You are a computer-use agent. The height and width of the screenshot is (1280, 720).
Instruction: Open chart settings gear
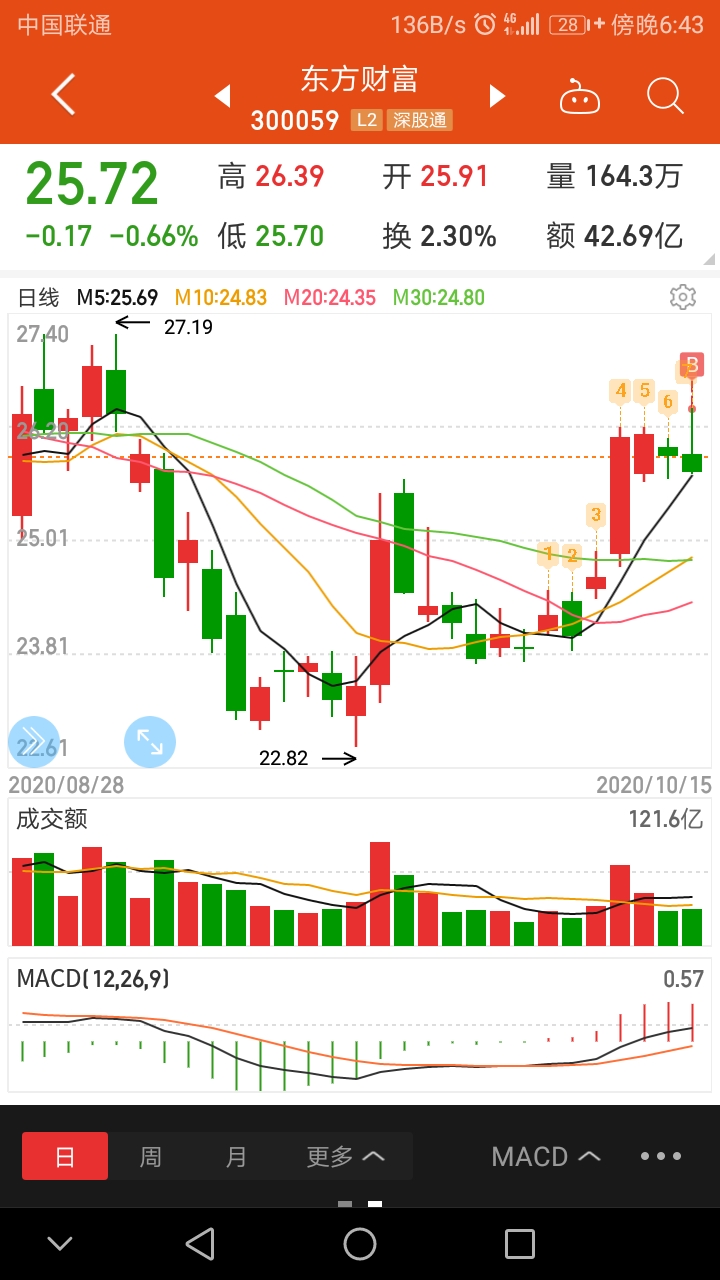(683, 297)
